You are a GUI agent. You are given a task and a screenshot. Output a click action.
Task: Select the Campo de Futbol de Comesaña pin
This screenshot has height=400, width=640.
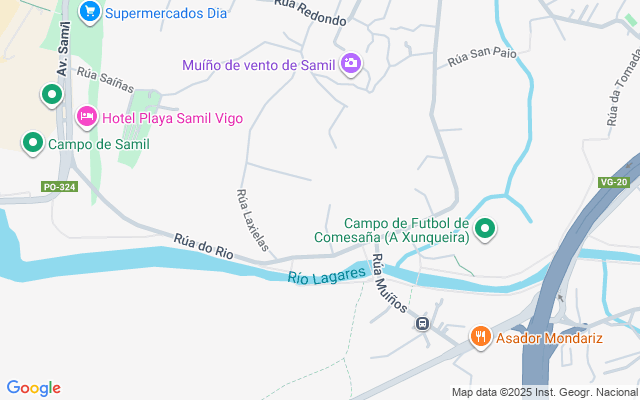[x=484, y=229]
